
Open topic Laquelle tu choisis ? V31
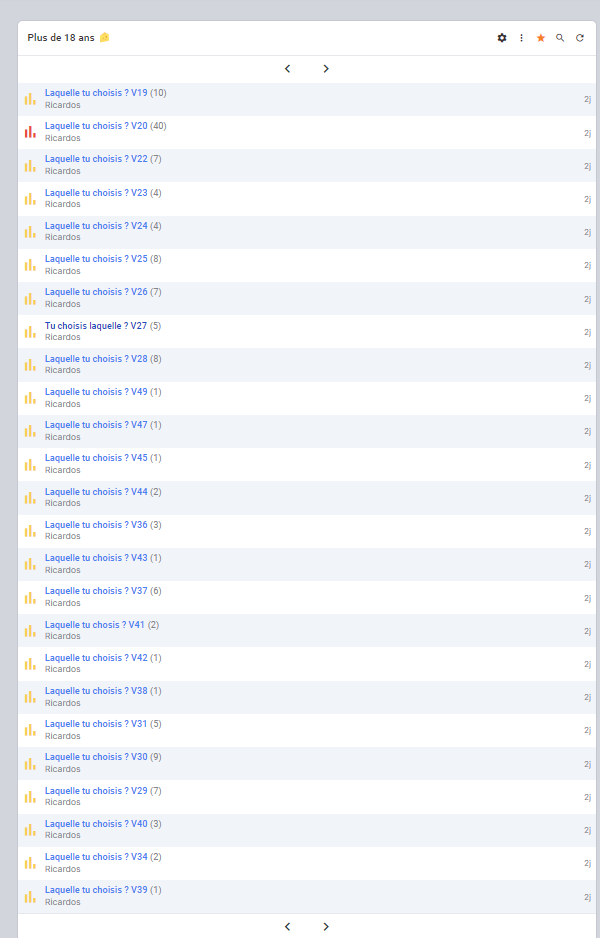pyautogui.click(x=96, y=724)
